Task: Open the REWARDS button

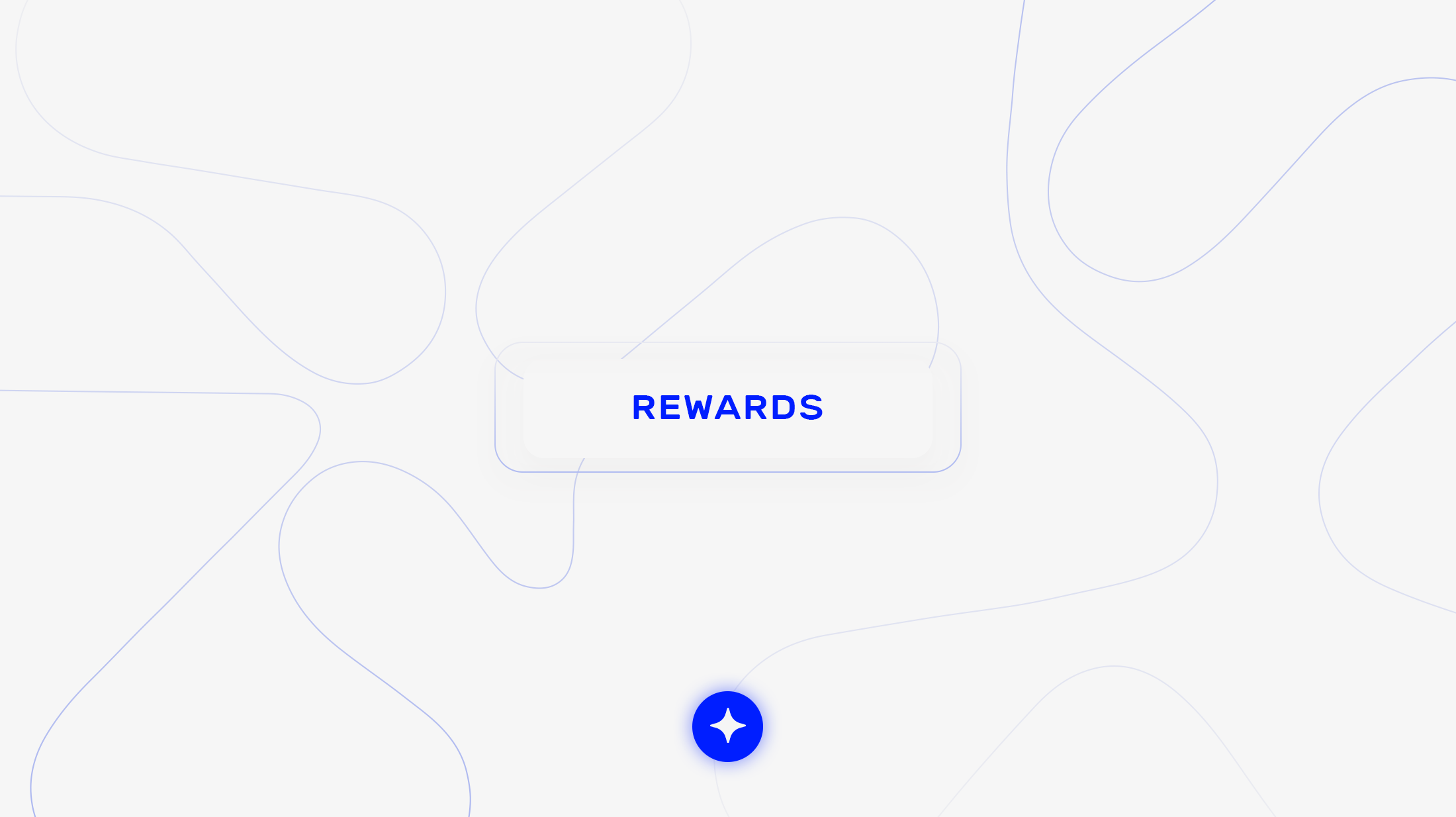Action: 727,408
